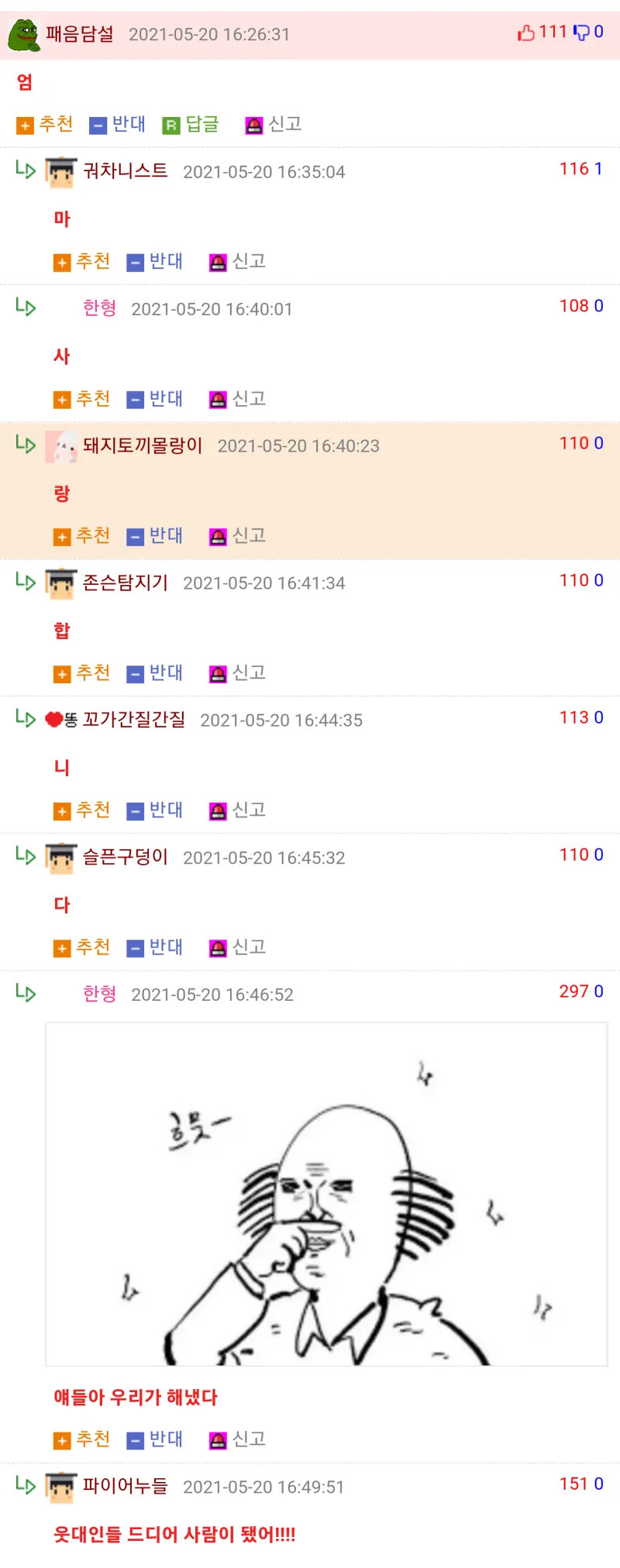Tap 추천 on 한형's image reply

(82, 1439)
